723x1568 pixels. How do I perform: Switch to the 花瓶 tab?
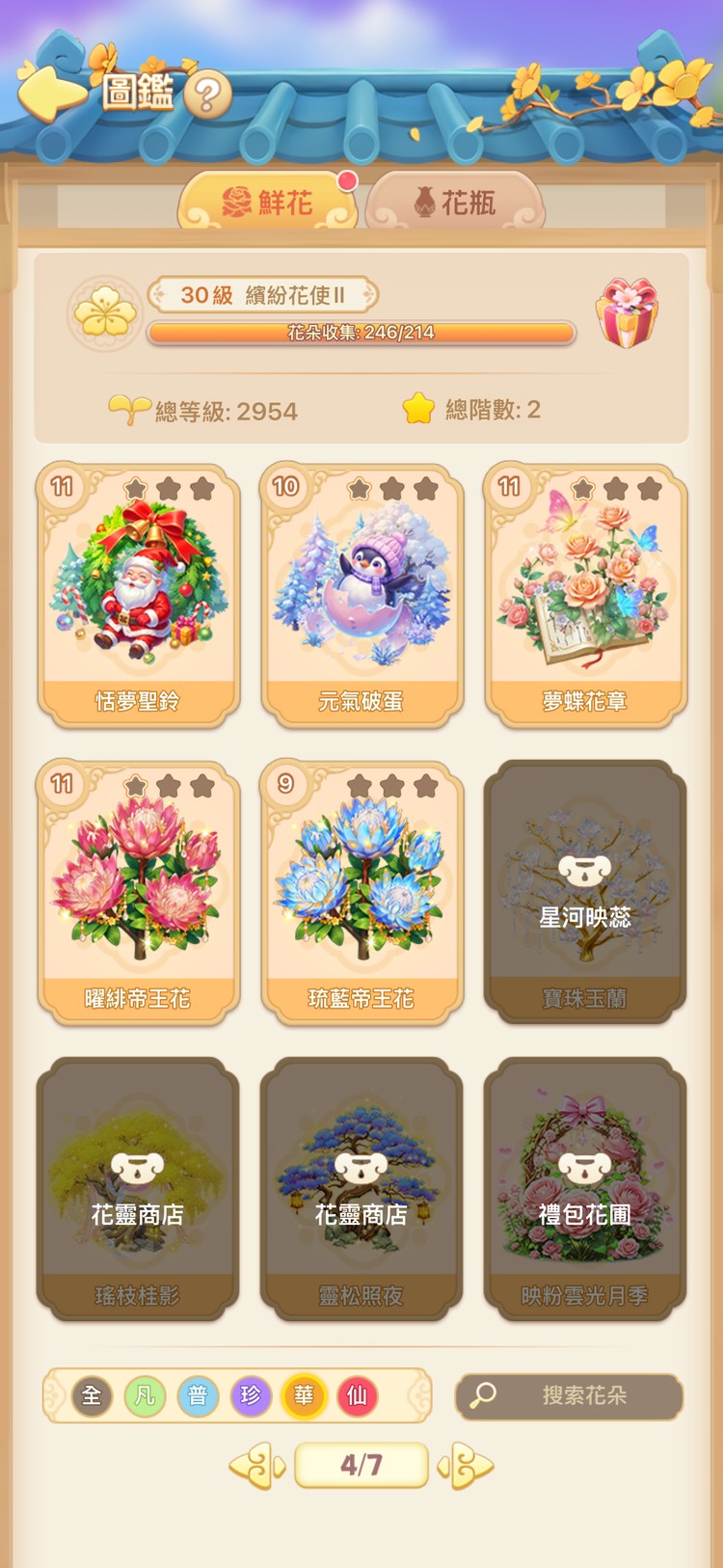pos(459,200)
